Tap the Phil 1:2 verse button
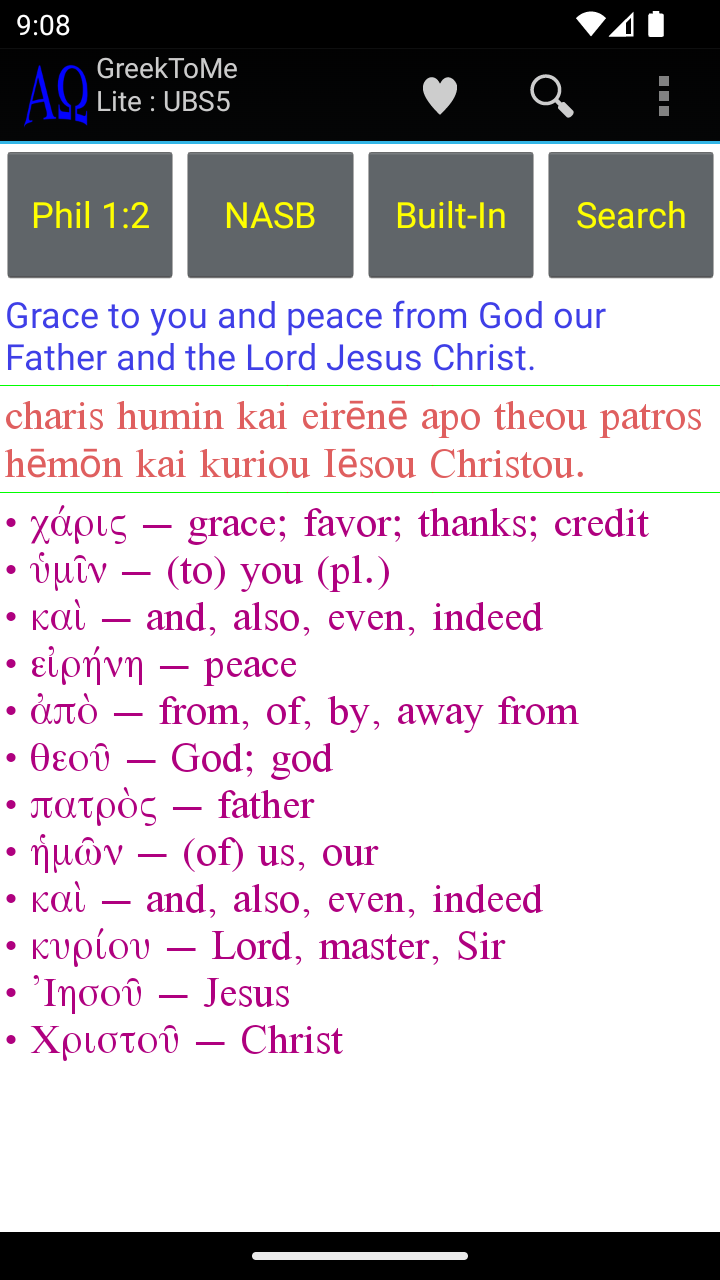Viewport: 720px width, 1280px height. (90, 215)
